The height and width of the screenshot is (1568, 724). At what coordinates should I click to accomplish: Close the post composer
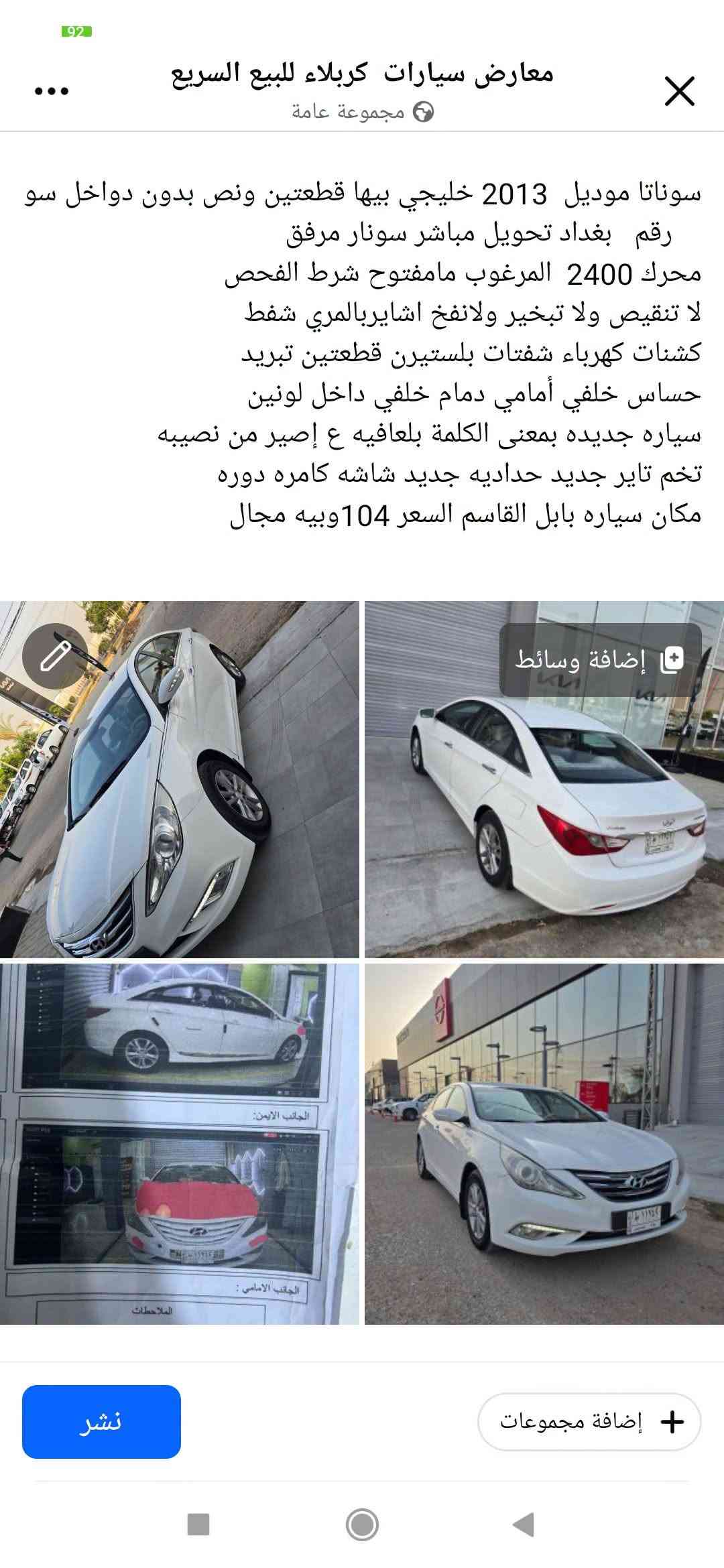[679, 91]
